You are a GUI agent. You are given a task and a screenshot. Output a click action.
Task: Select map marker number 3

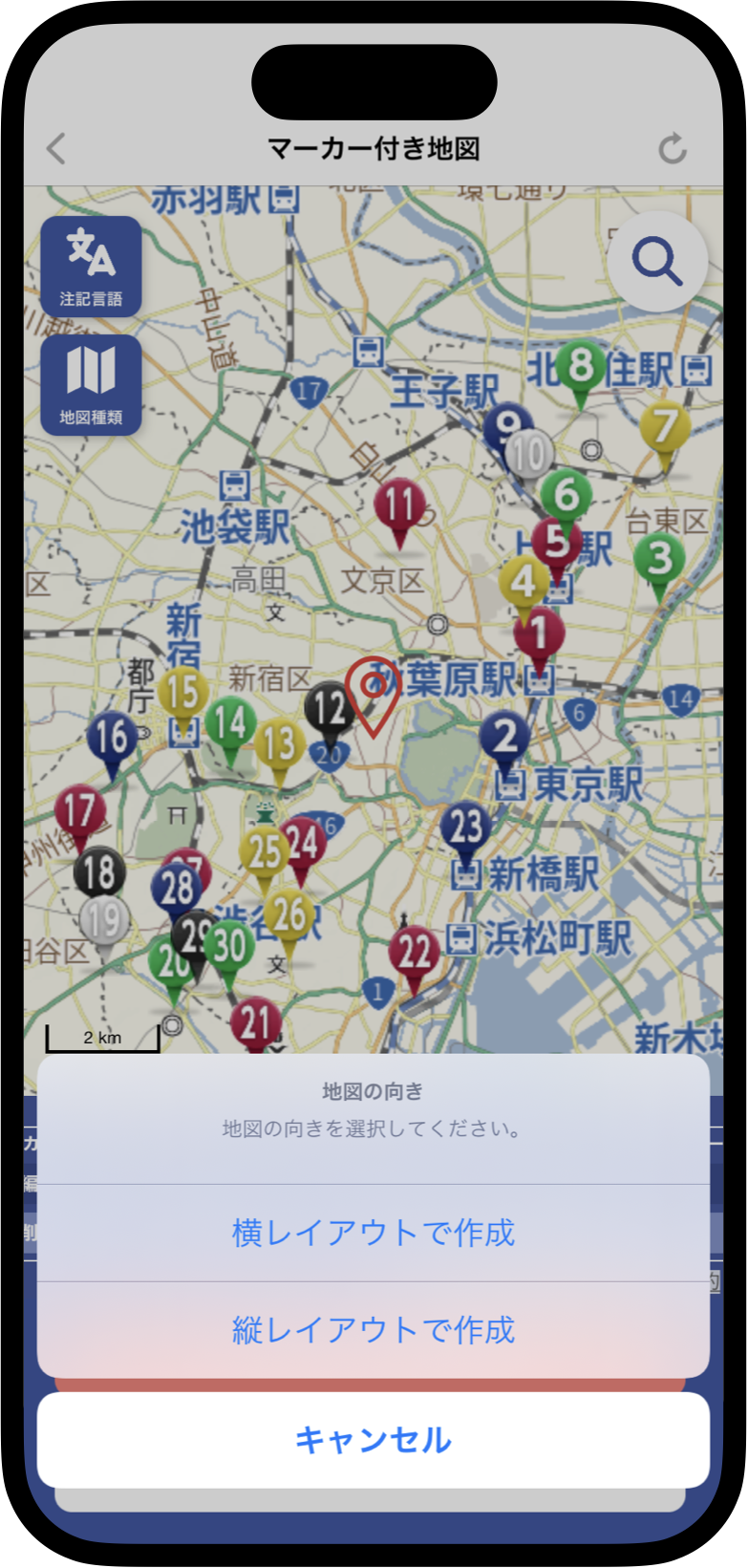(659, 560)
